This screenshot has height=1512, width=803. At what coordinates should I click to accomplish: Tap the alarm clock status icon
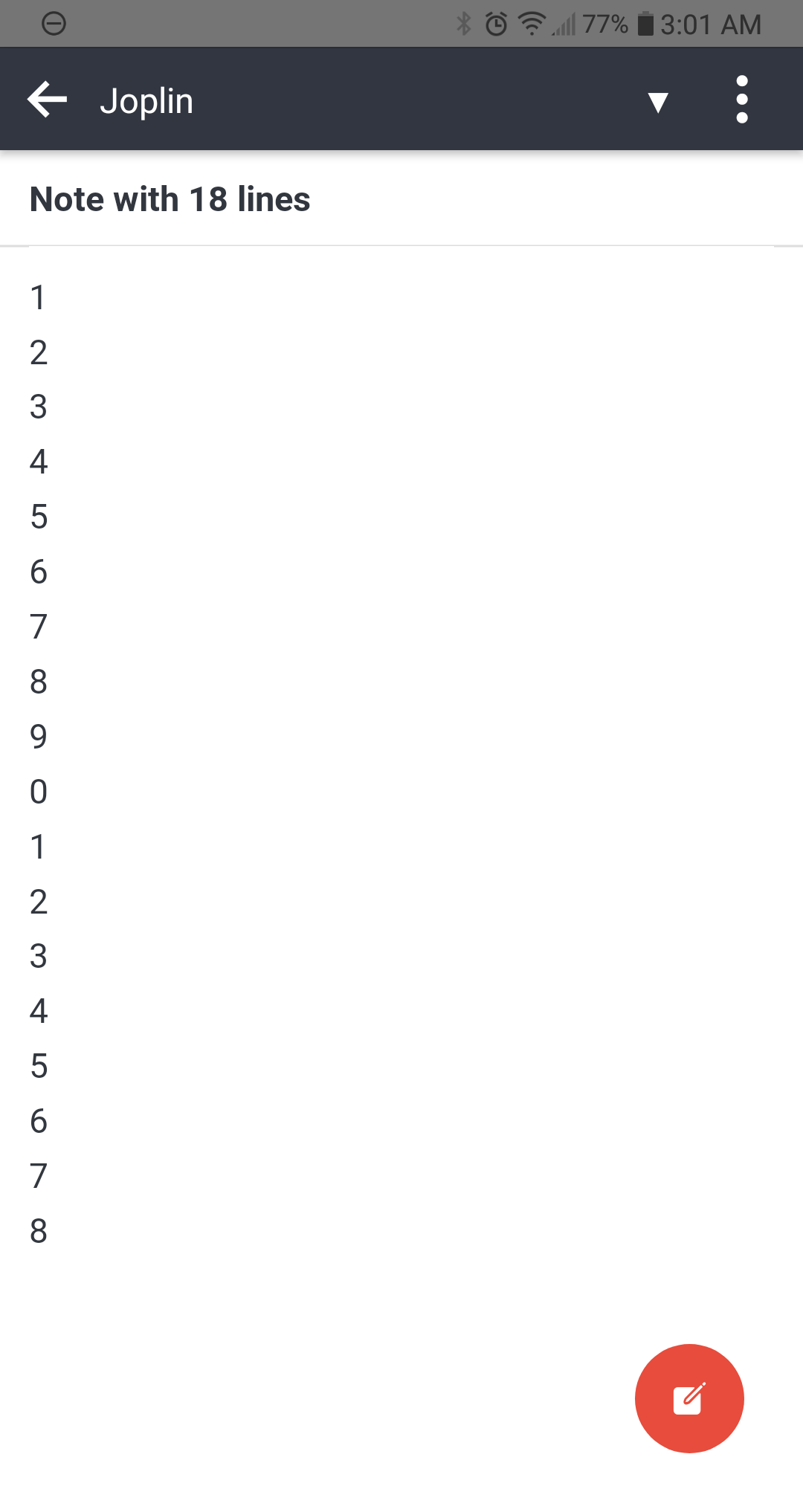coord(494,22)
